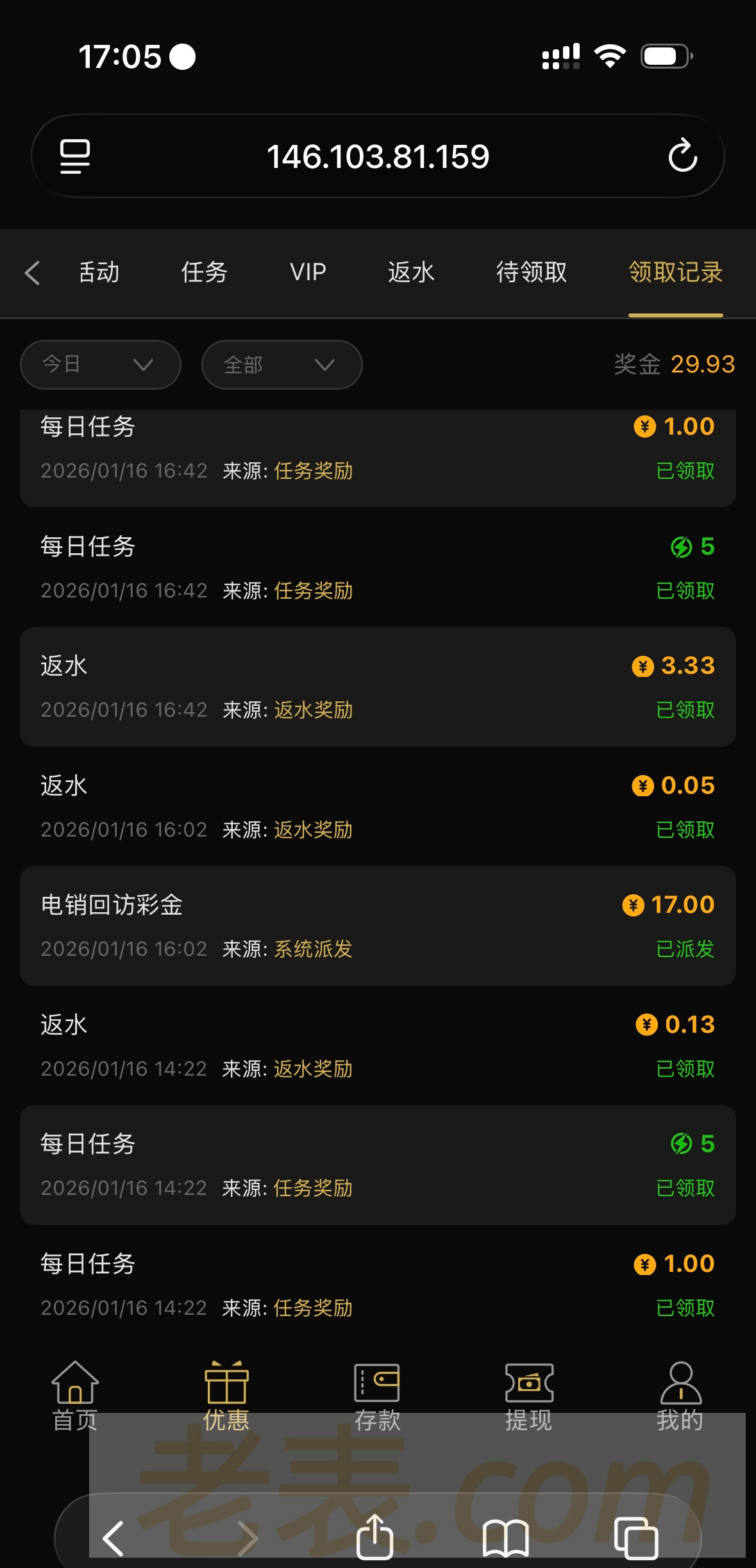Tap the 146.103.81.159 address field
The height and width of the screenshot is (1568, 756).
(x=378, y=156)
